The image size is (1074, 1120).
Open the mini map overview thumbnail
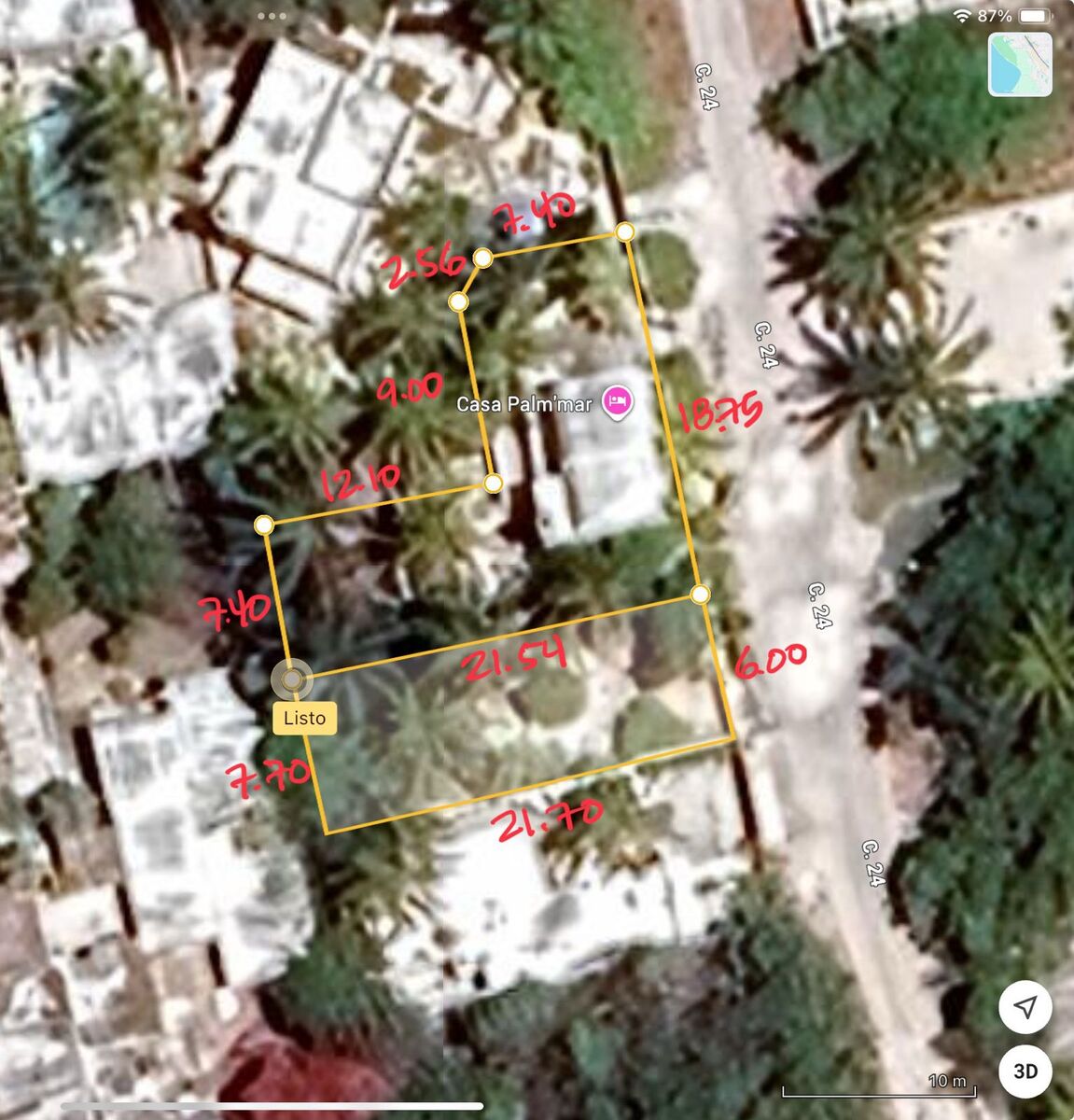point(1020,63)
